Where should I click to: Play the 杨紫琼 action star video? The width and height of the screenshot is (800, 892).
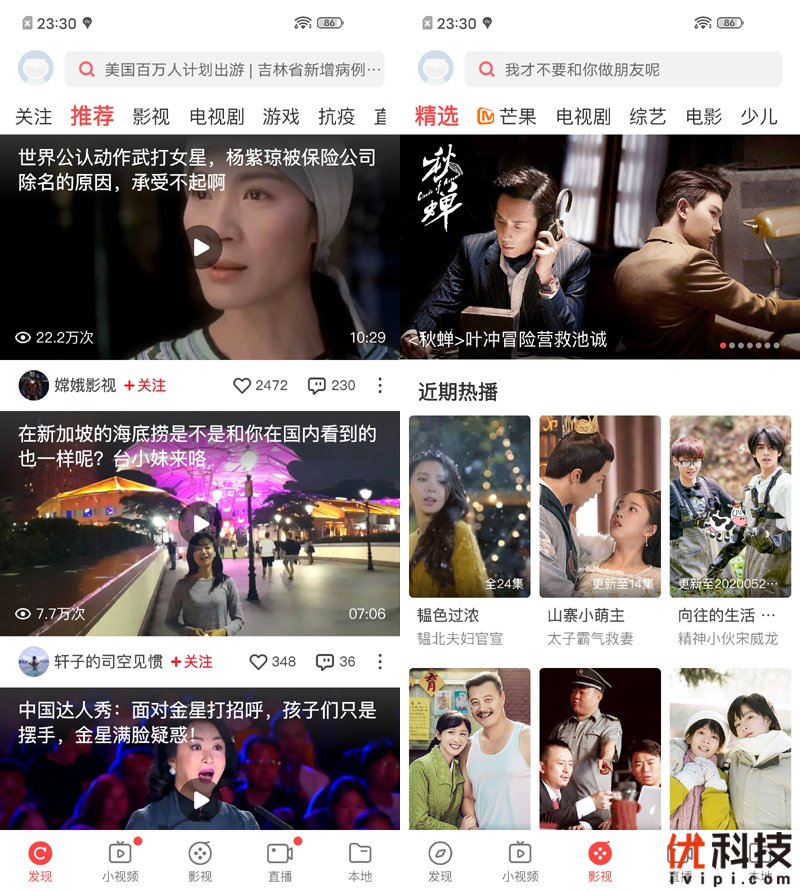tap(201, 247)
